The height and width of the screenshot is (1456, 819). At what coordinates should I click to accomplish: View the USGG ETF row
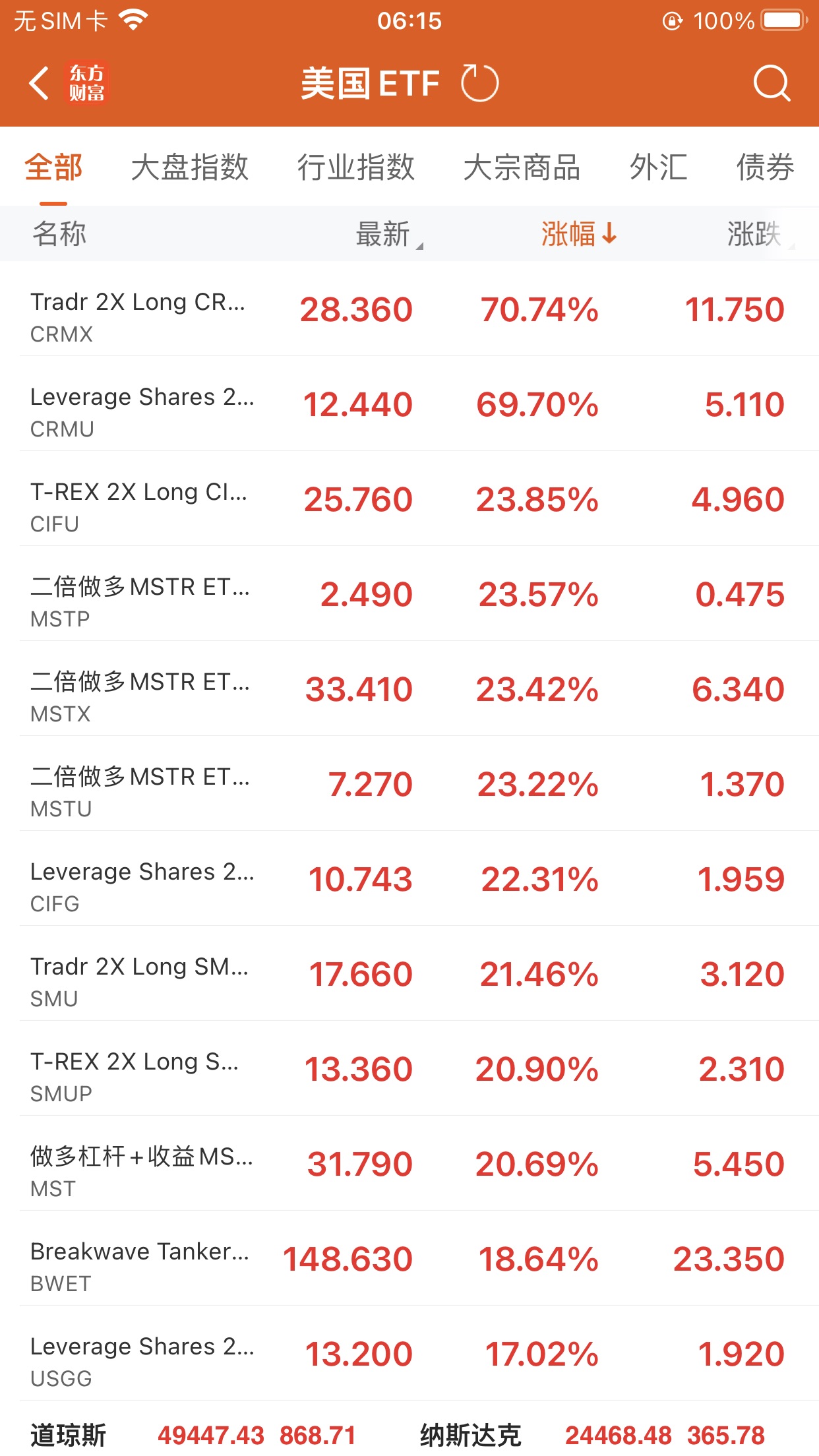409,1354
